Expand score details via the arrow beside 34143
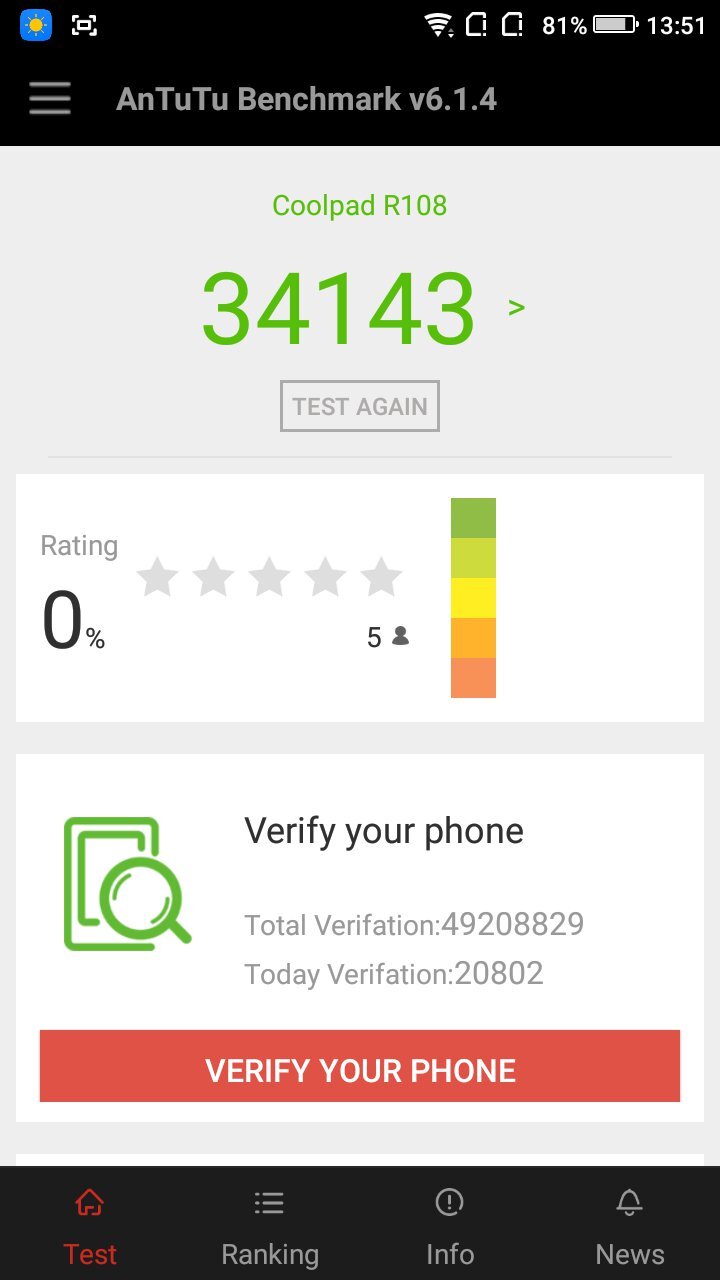Screen dimensions: 720x1280 517,307
